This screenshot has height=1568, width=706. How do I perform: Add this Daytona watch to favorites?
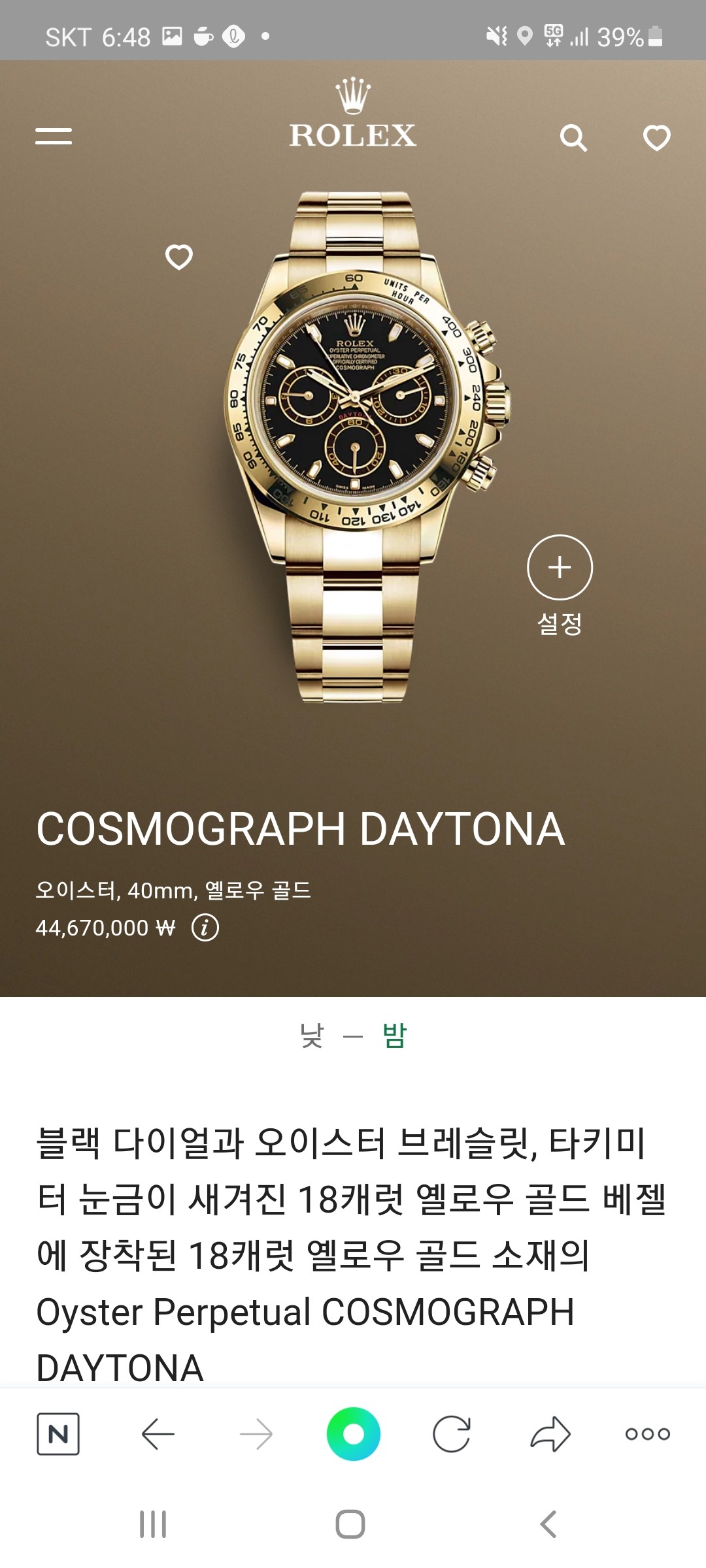(179, 257)
